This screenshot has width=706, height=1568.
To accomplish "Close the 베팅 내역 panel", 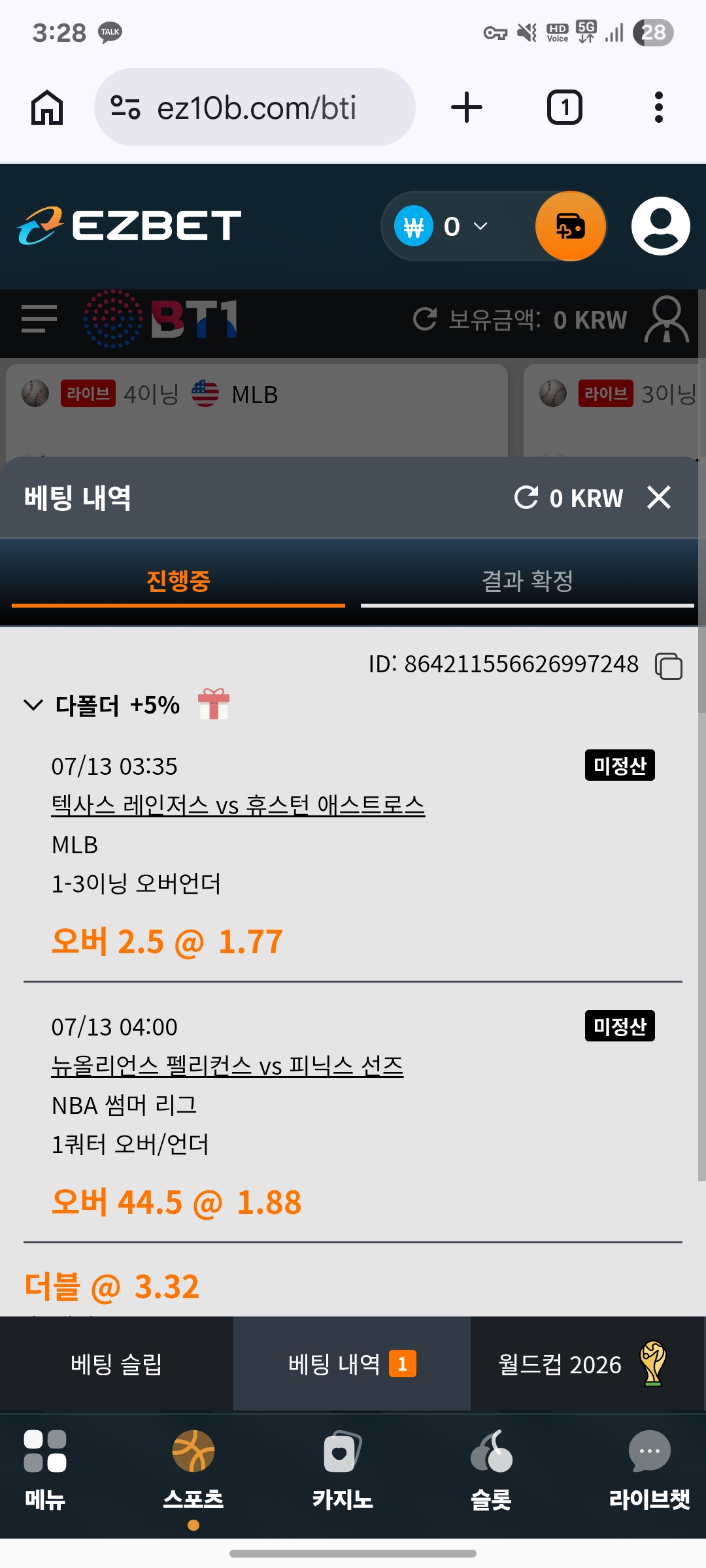I will pyautogui.click(x=659, y=497).
